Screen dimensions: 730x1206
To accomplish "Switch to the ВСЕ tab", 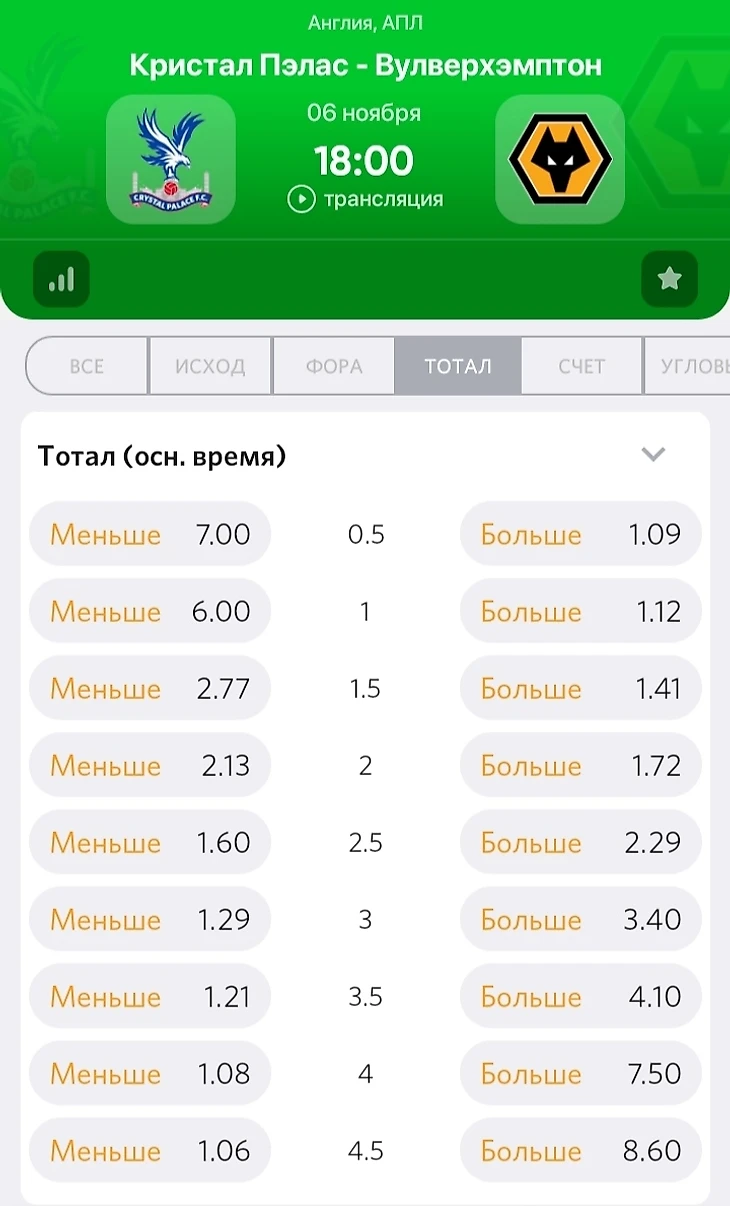I will click(87, 366).
